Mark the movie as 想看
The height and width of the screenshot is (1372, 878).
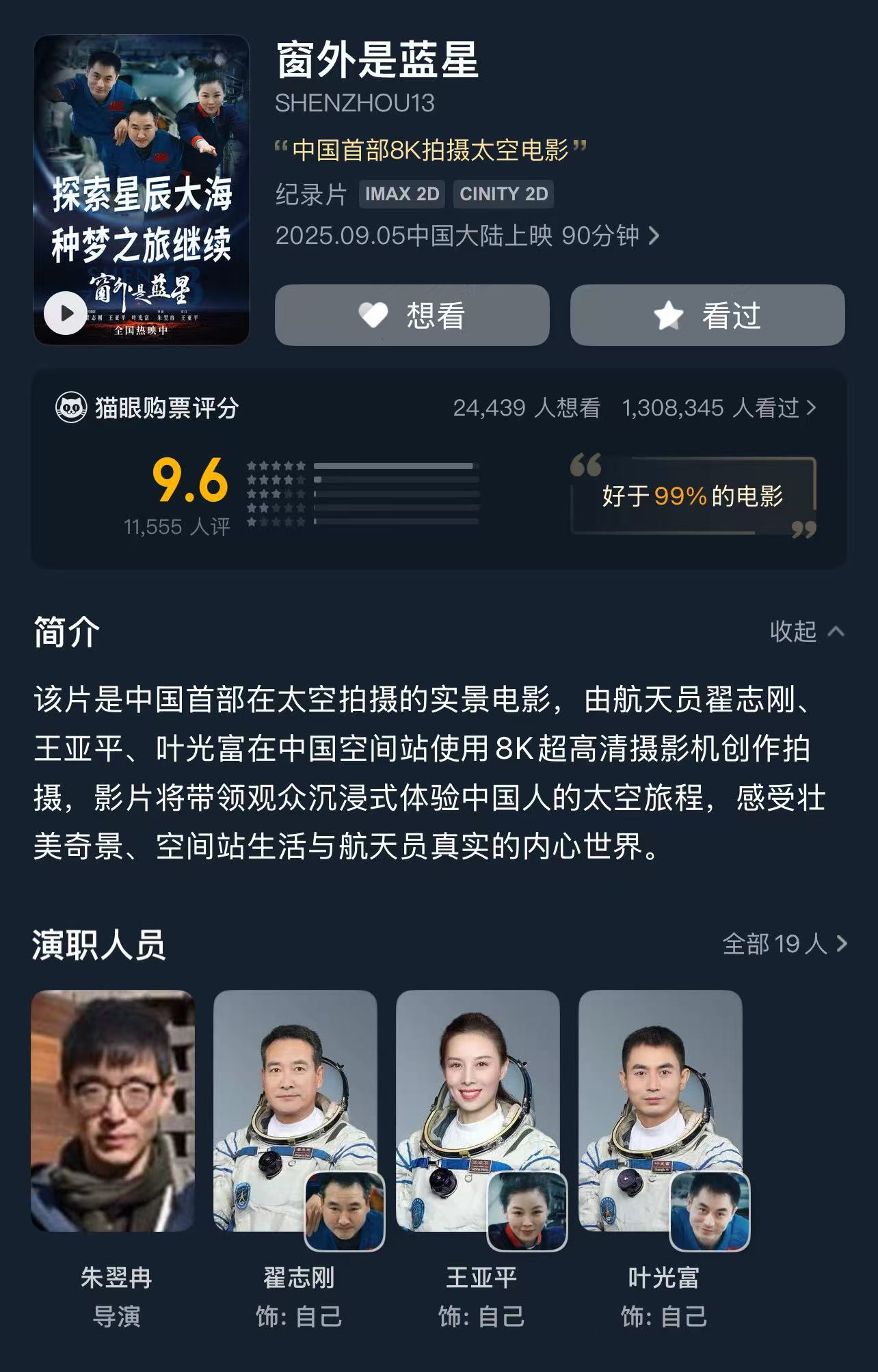(412, 315)
